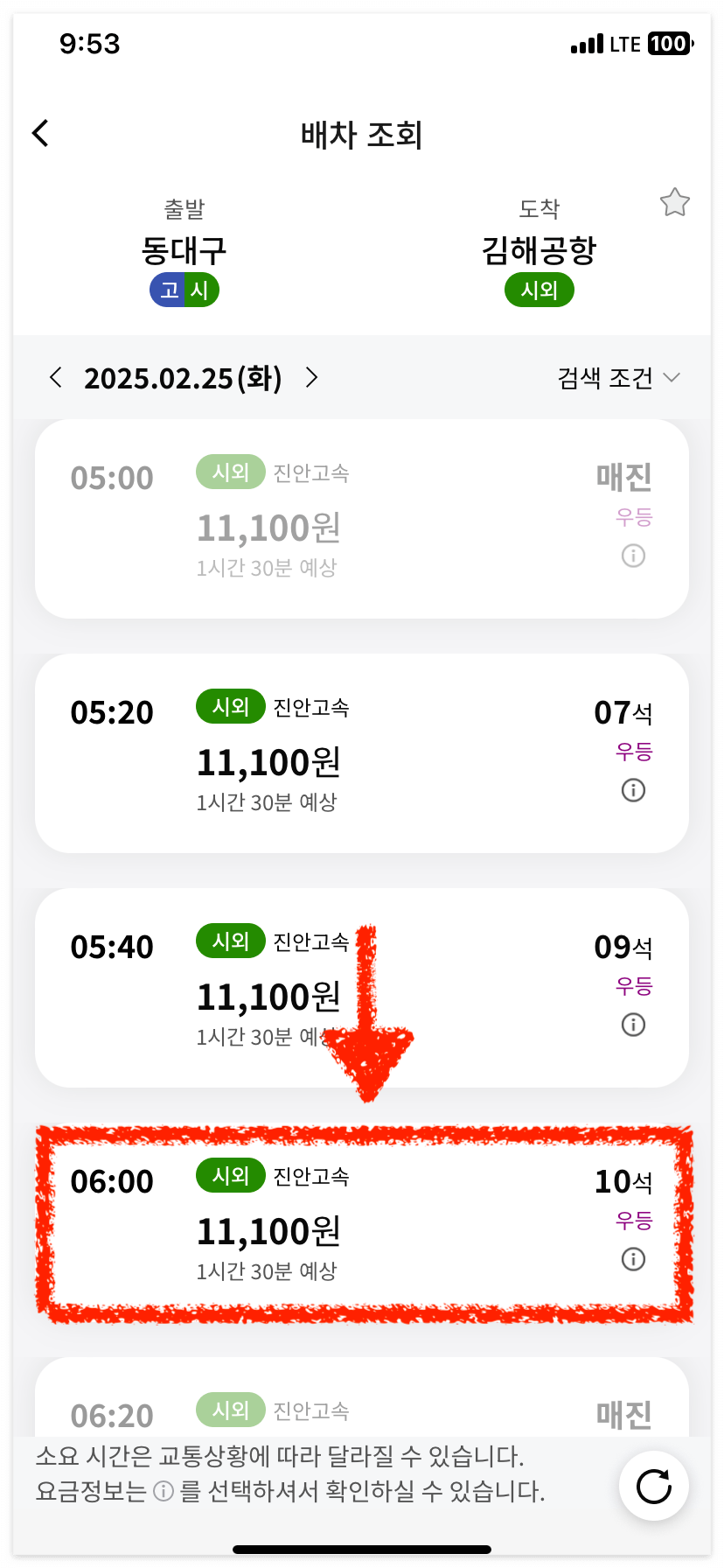The width and height of the screenshot is (724, 1568).
Task: Tap the star to favorite this route
Action: click(x=674, y=203)
